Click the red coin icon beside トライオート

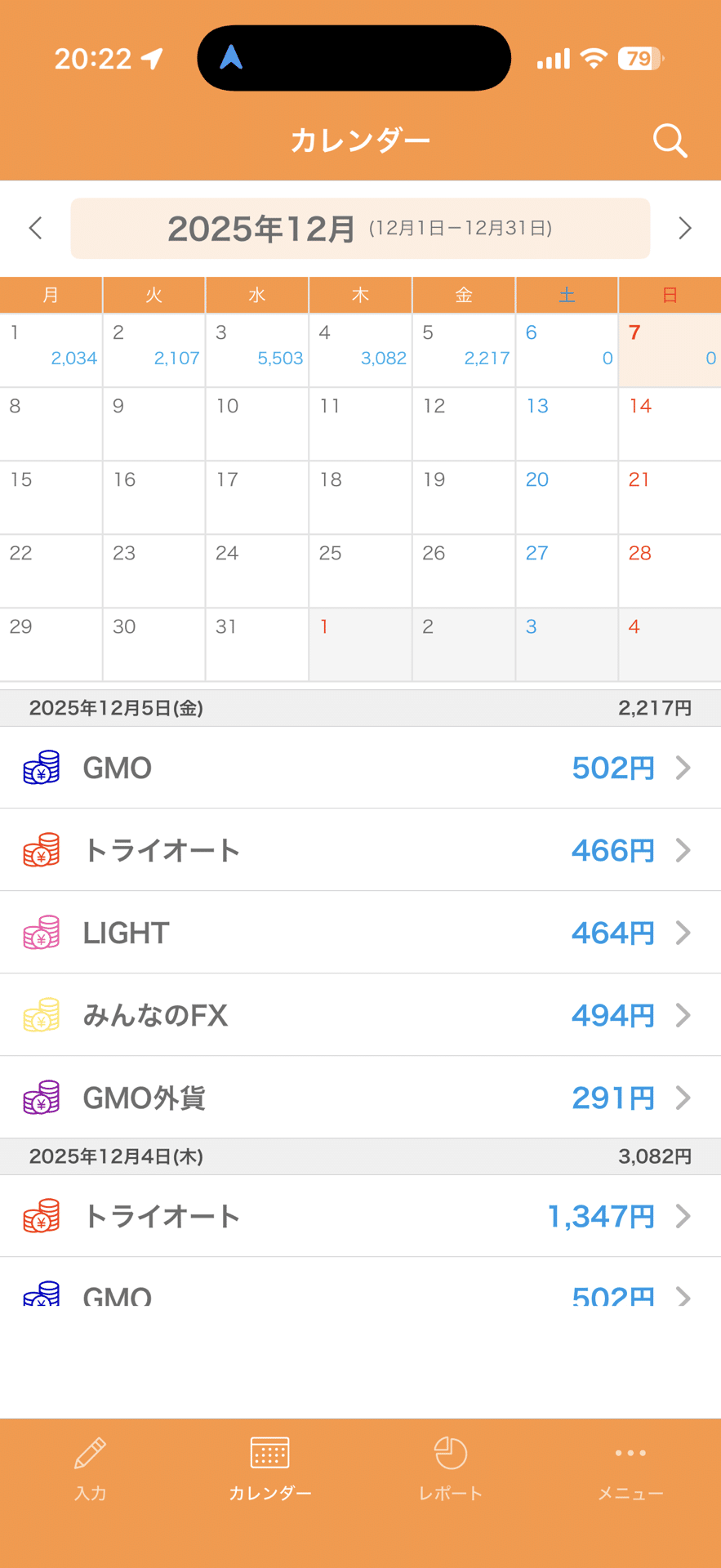(x=42, y=850)
